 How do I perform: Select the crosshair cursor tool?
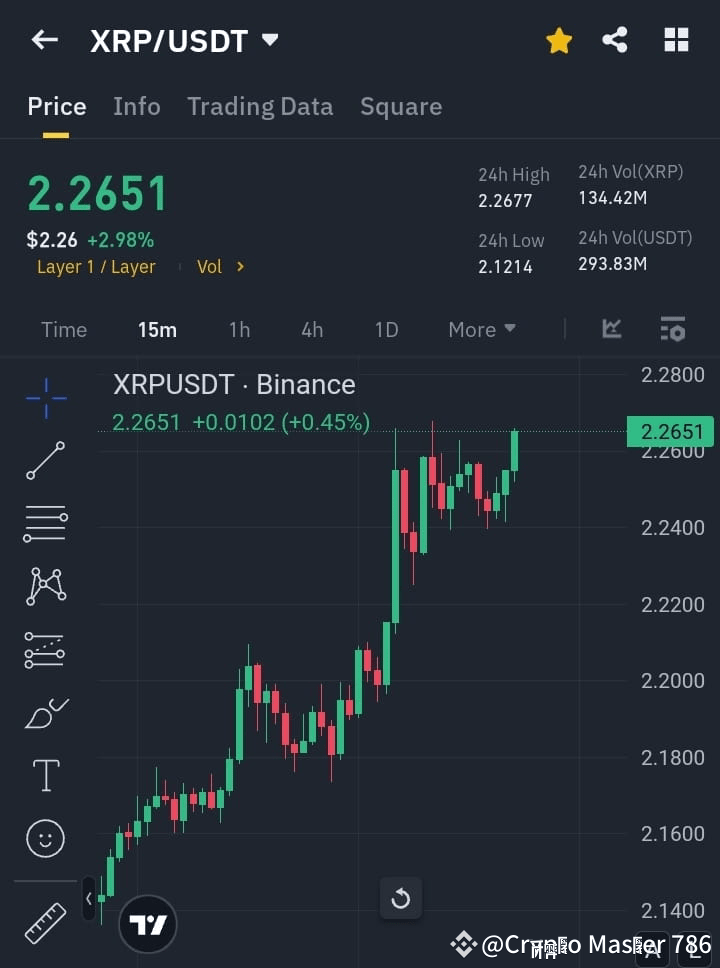(x=45, y=398)
